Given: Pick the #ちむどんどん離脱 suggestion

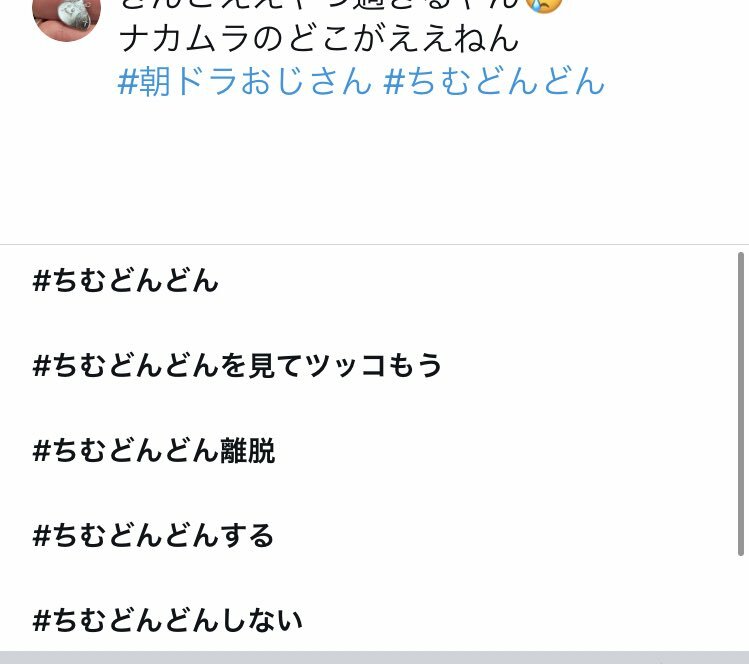Looking at the screenshot, I should tap(154, 451).
